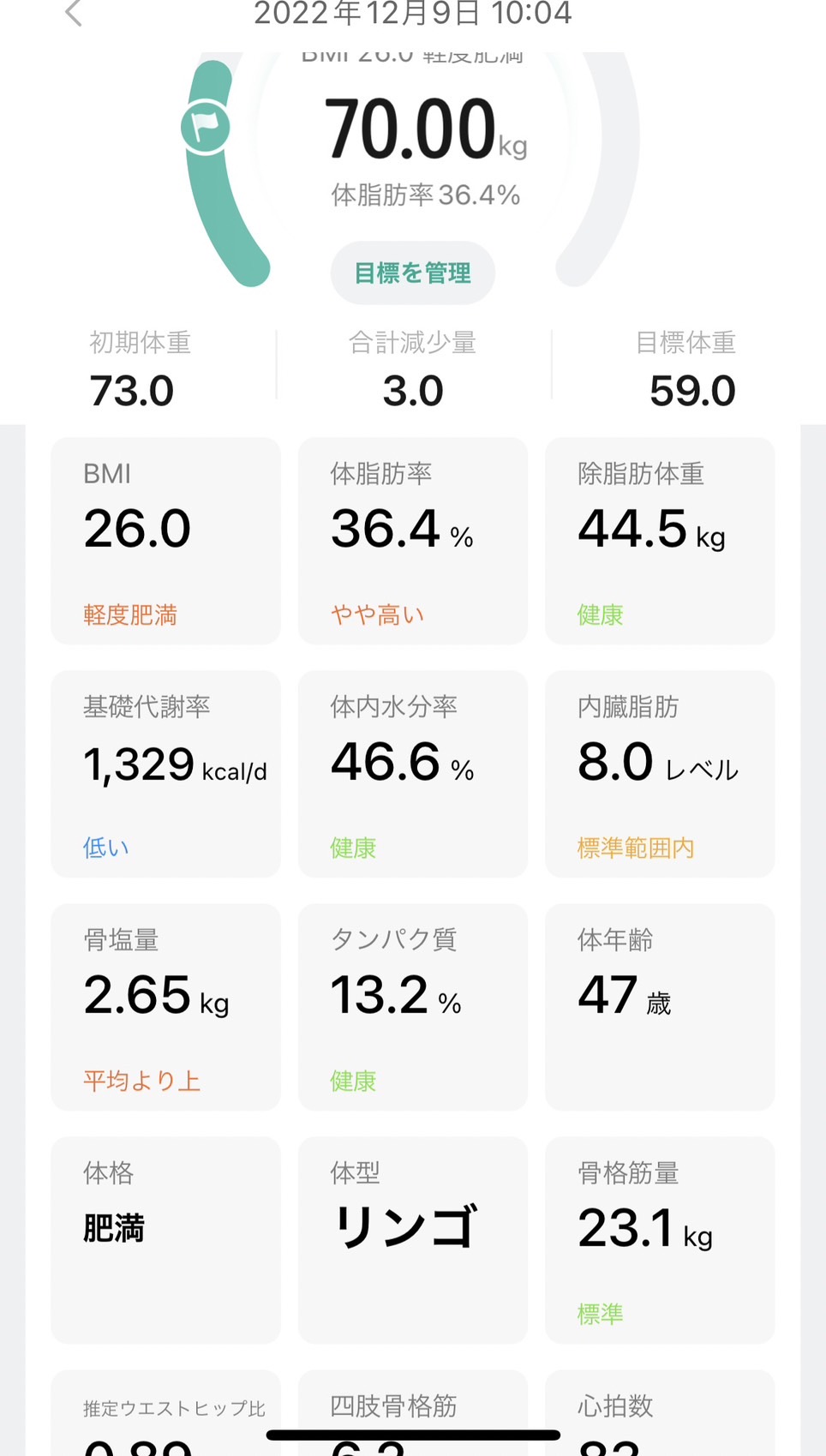This screenshot has width=826, height=1456.
Task: View 骨塩量 2.65 kg details
Action: point(166,1007)
